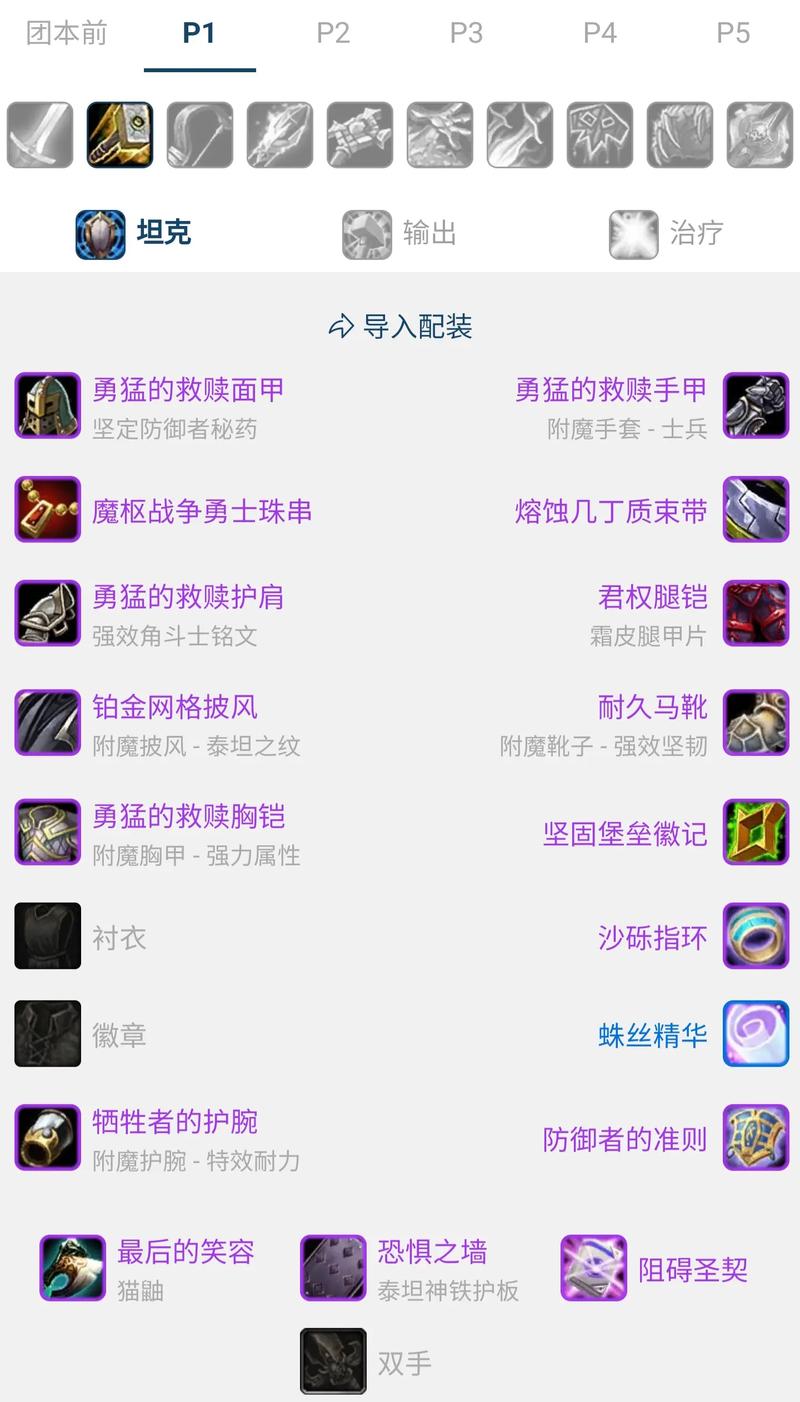Image resolution: width=800 pixels, height=1402 pixels.
Task: Select the first weapon slot icon
Action: click(x=40, y=136)
